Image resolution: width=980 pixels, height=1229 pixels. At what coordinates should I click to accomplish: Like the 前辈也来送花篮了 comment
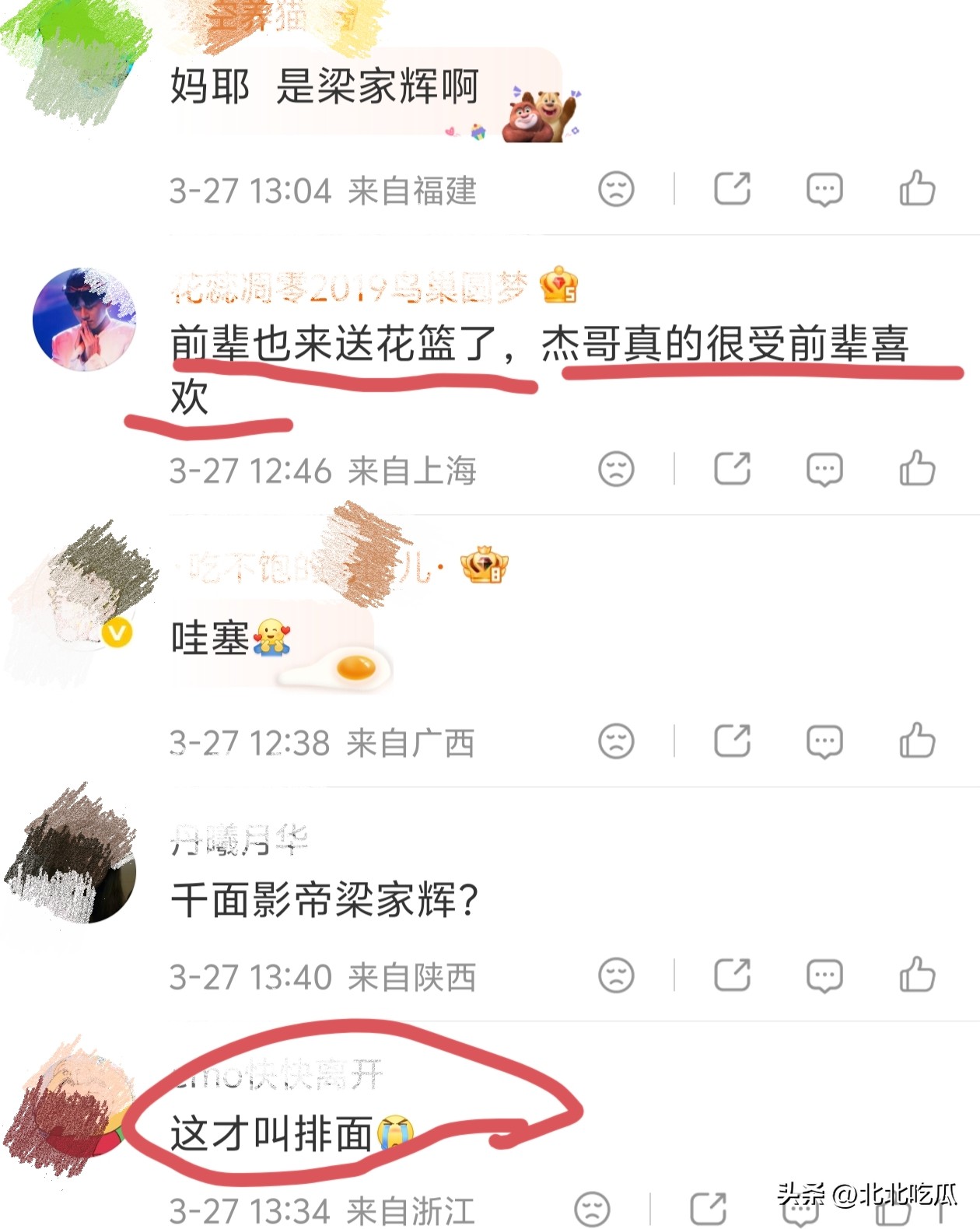tap(917, 469)
